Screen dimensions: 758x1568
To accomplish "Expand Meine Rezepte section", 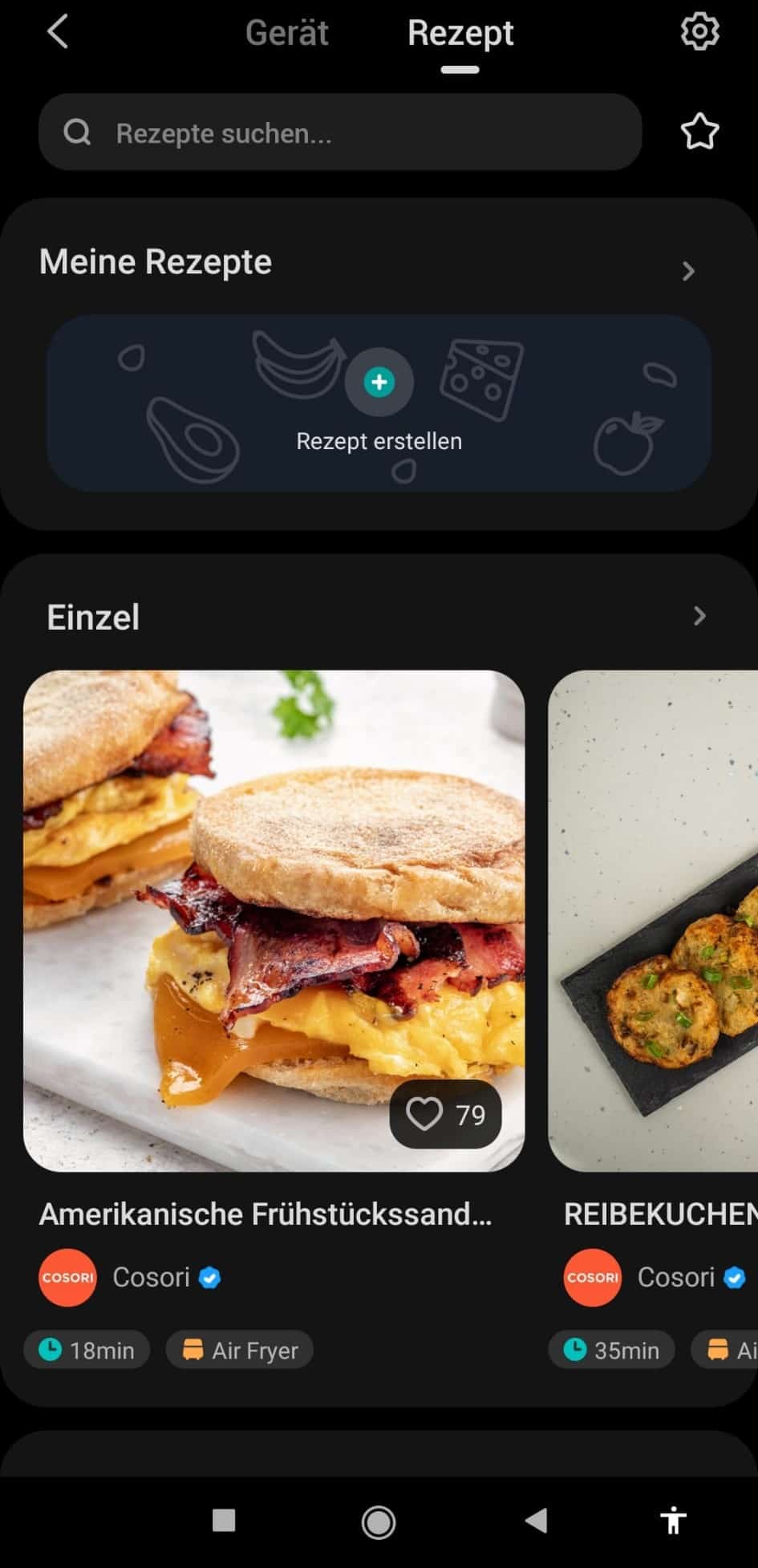I will [688, 271].
